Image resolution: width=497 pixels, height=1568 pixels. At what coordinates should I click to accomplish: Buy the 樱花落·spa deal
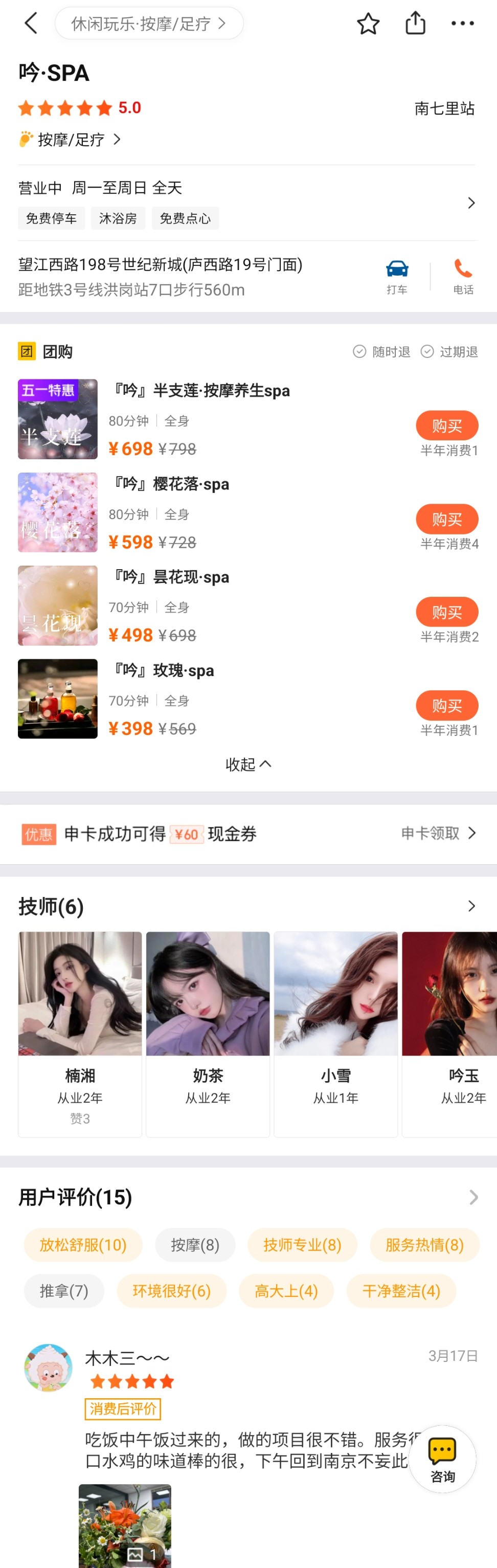coord(446,519)
